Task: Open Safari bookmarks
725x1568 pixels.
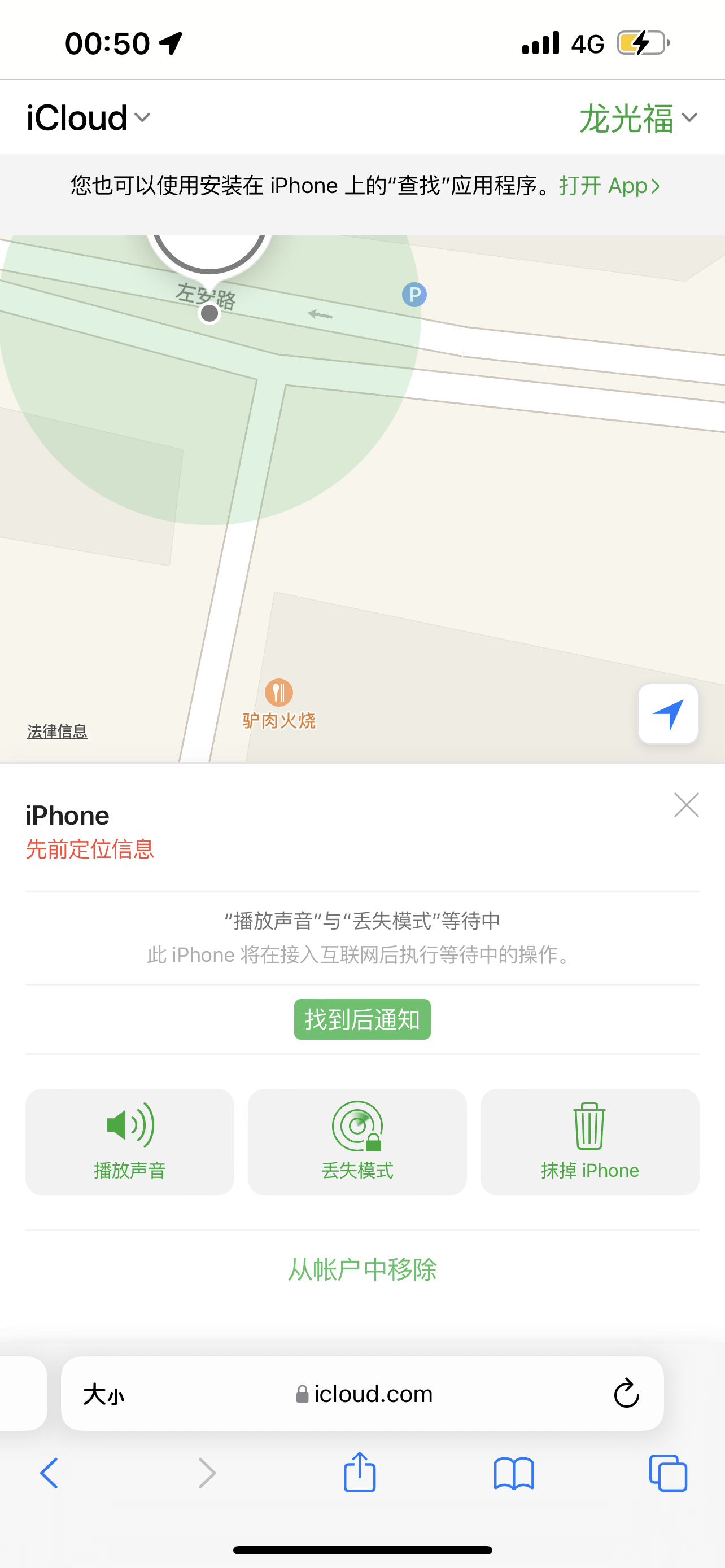Action: coord(514,1474)
